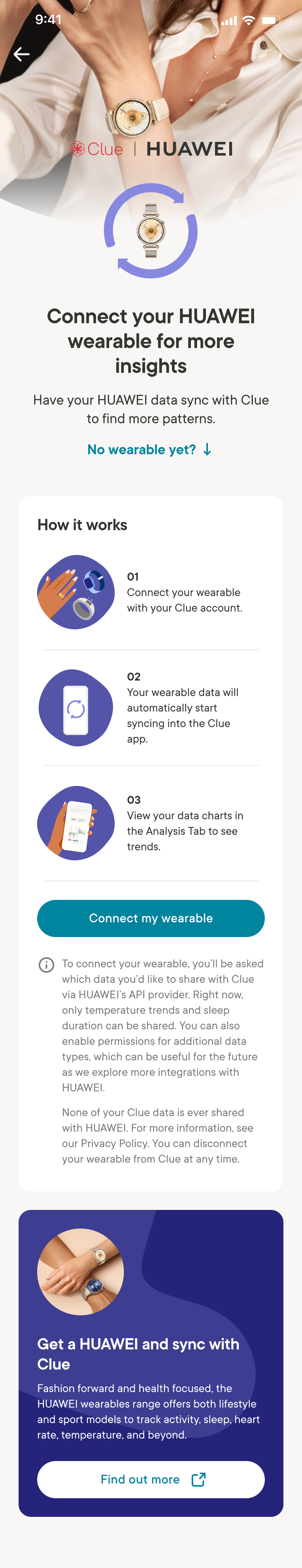Tap the Connect my wearable button
The width and height of the screenshot is (302, 1568).
[151, 918]
